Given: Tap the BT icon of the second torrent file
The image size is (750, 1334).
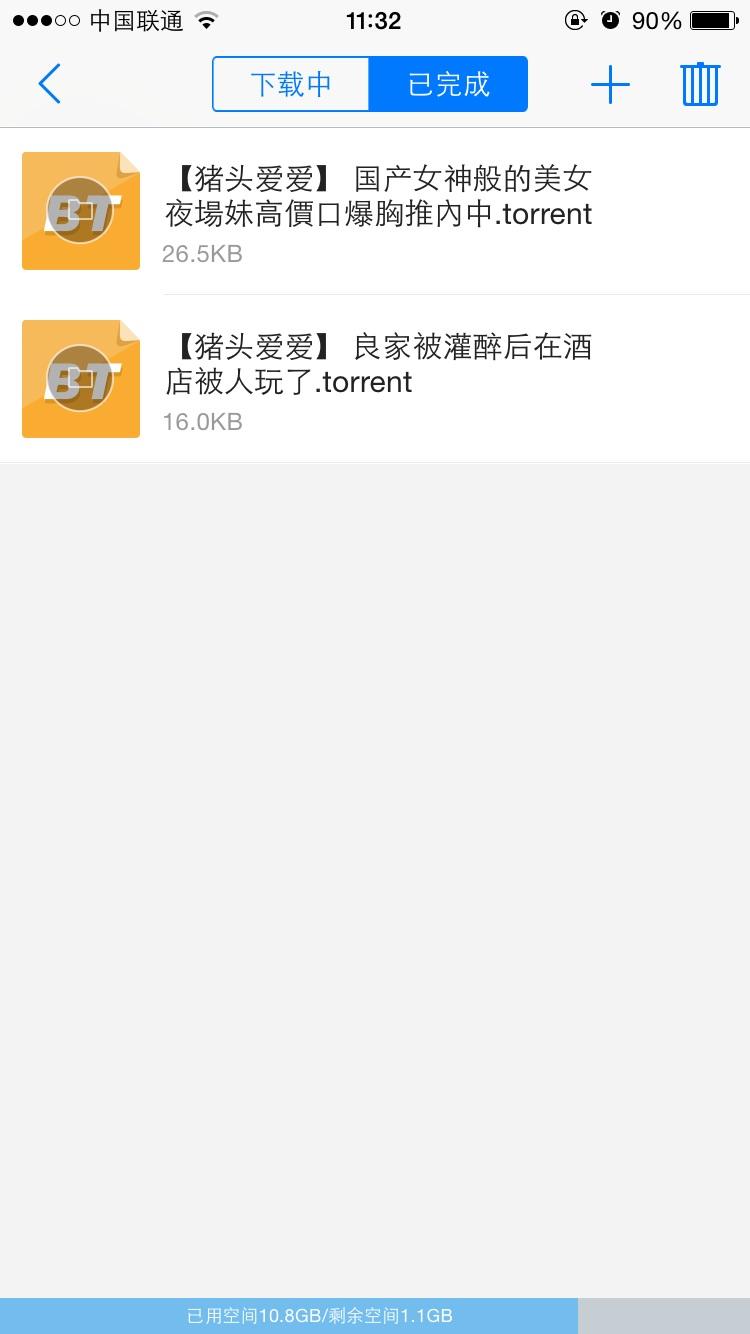Looking at the screenshot, I should (80, 379).
